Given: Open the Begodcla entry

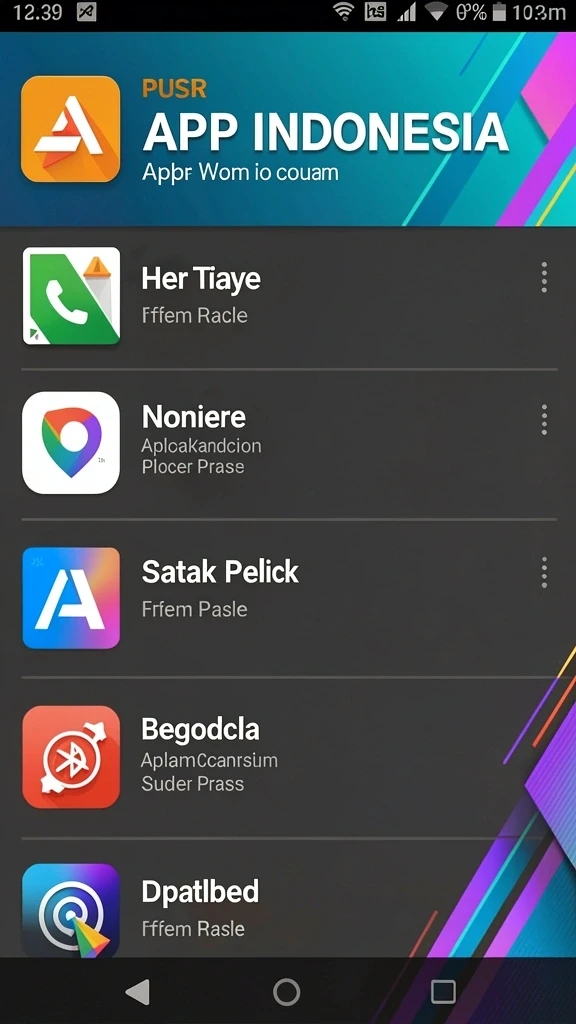Looking at the screenshot, I should (288, 758).
